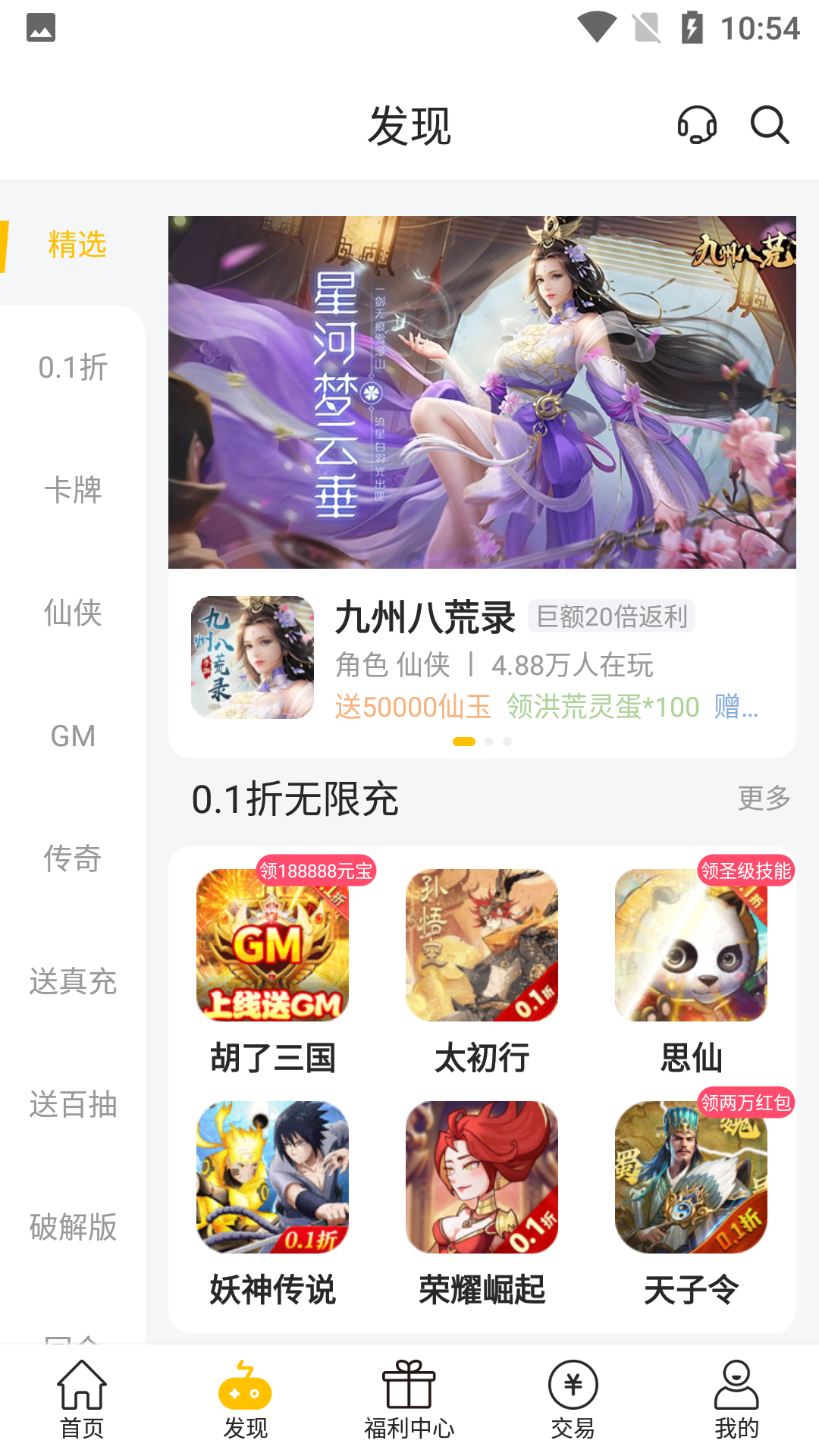Tap the customer service headset icon
The height and width of the screenshot is (1456, 819).
pyautogui.click(x=696, y=126)
